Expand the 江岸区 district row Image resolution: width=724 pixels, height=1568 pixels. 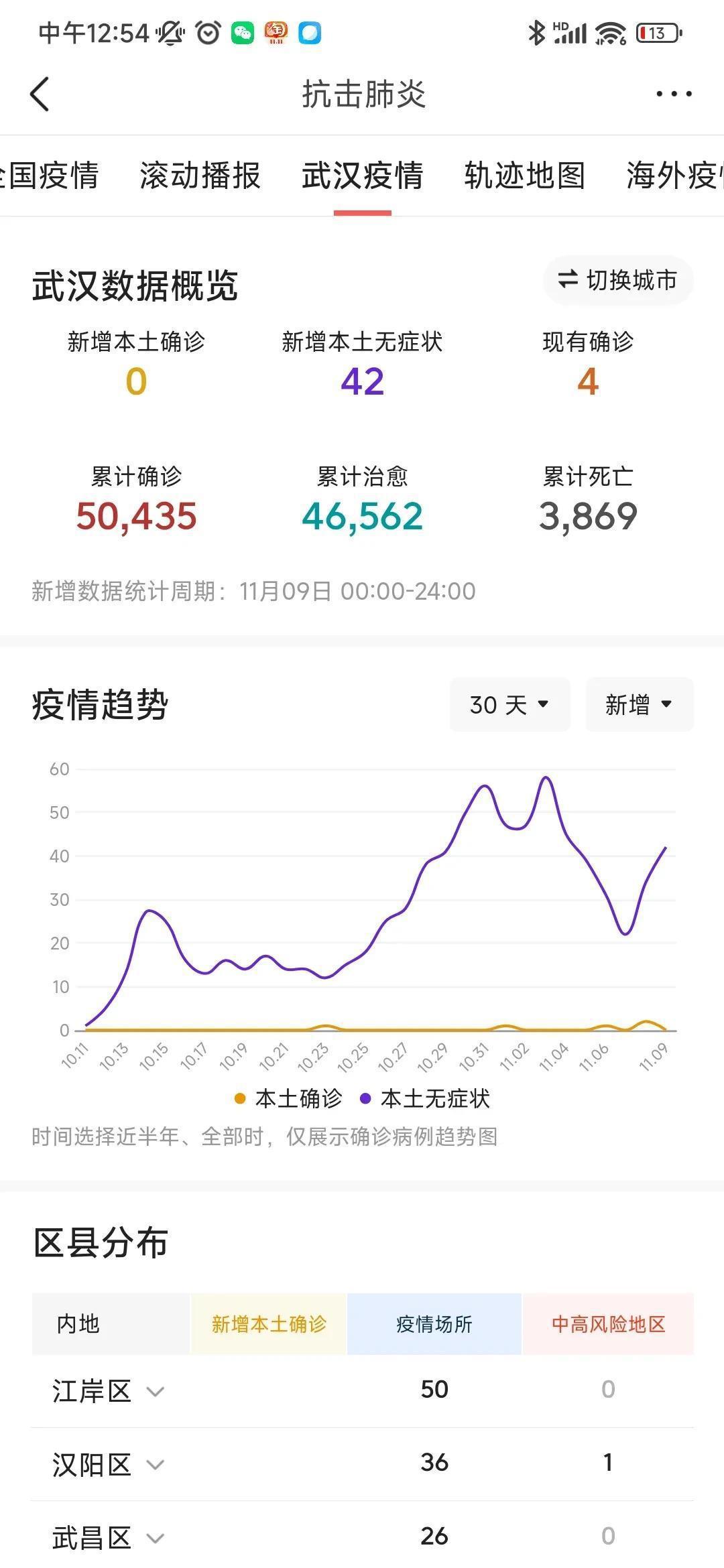tap(156, 1389)
